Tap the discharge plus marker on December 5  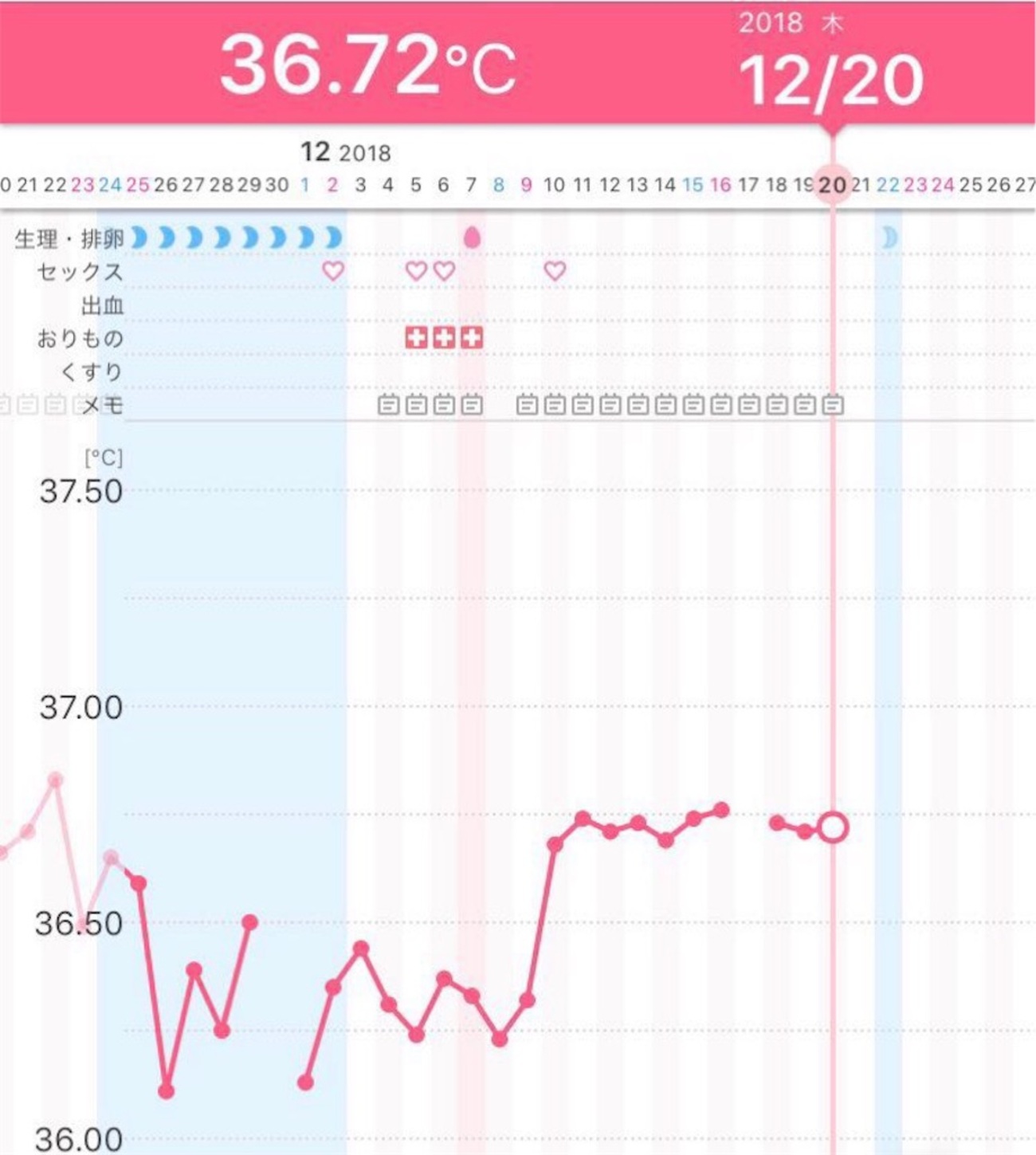(x=416, y=337)
